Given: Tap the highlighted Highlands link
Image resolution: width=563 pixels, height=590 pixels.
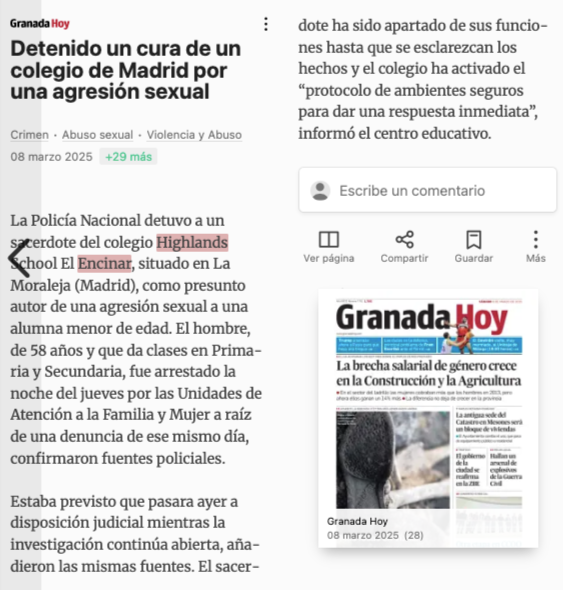Looking at the screenshot, I should (192, 242).
